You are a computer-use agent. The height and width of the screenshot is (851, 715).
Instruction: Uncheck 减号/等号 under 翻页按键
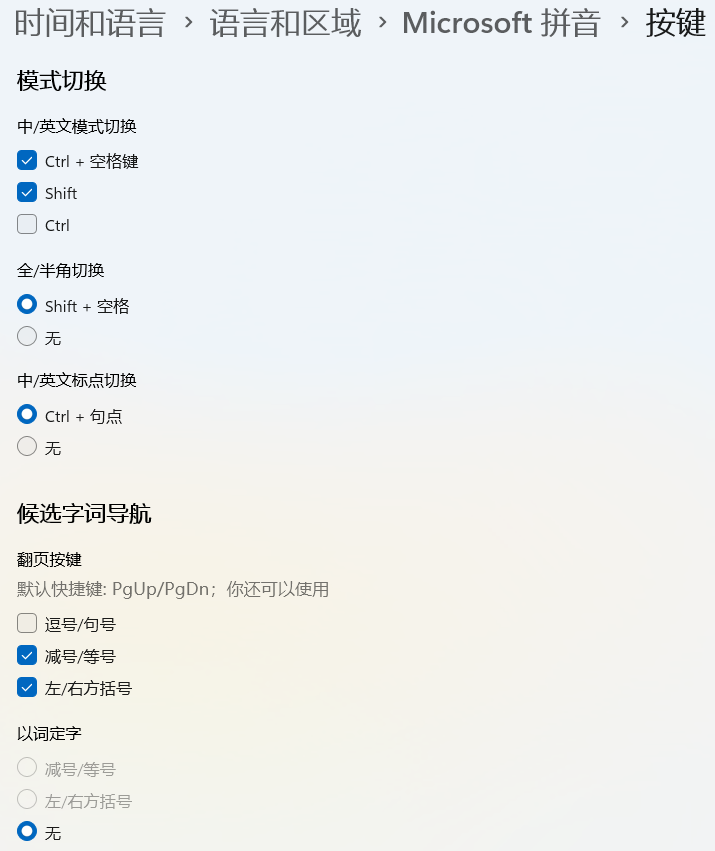point(27,655)
